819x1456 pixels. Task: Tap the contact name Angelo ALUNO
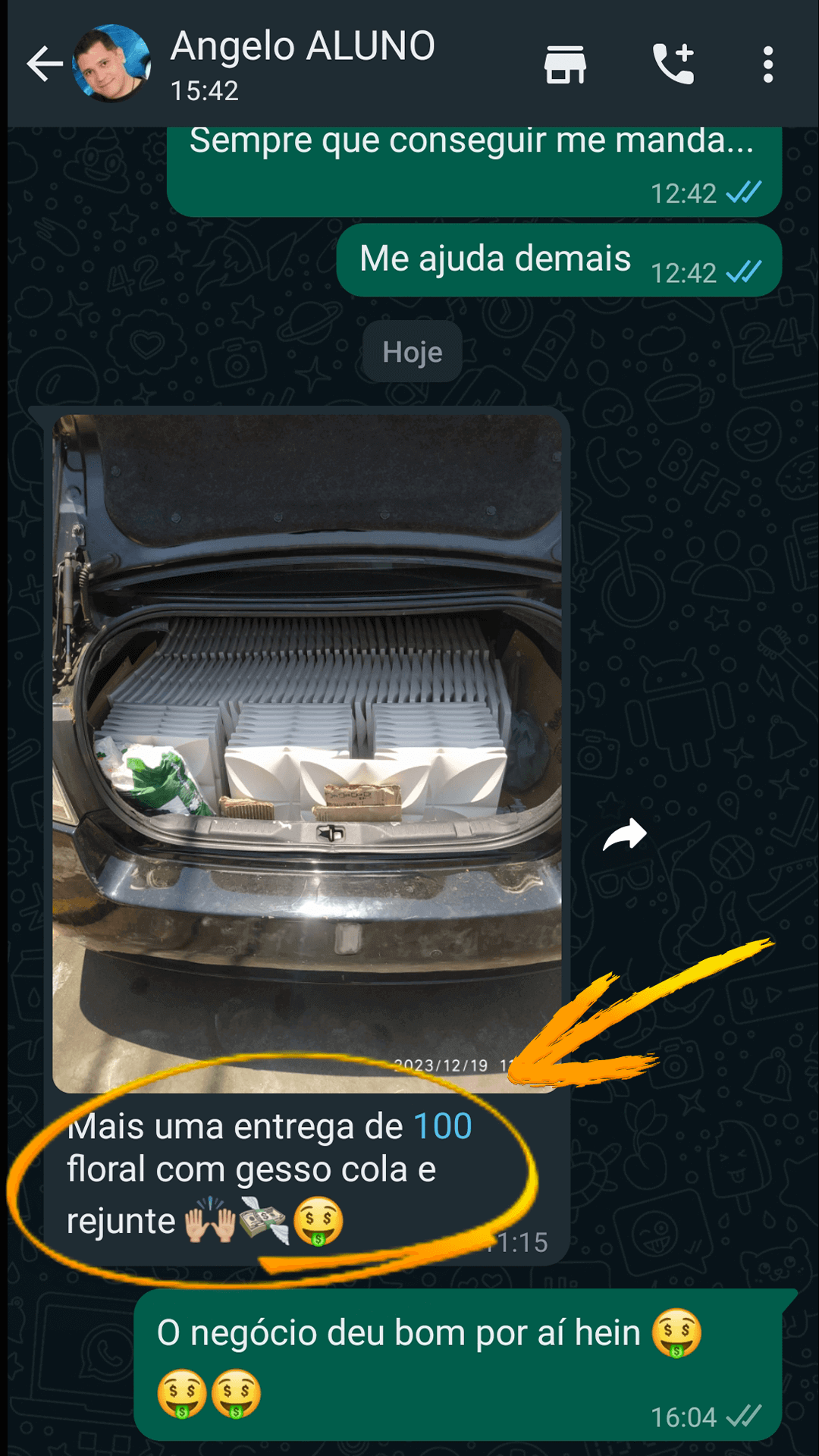302,47
